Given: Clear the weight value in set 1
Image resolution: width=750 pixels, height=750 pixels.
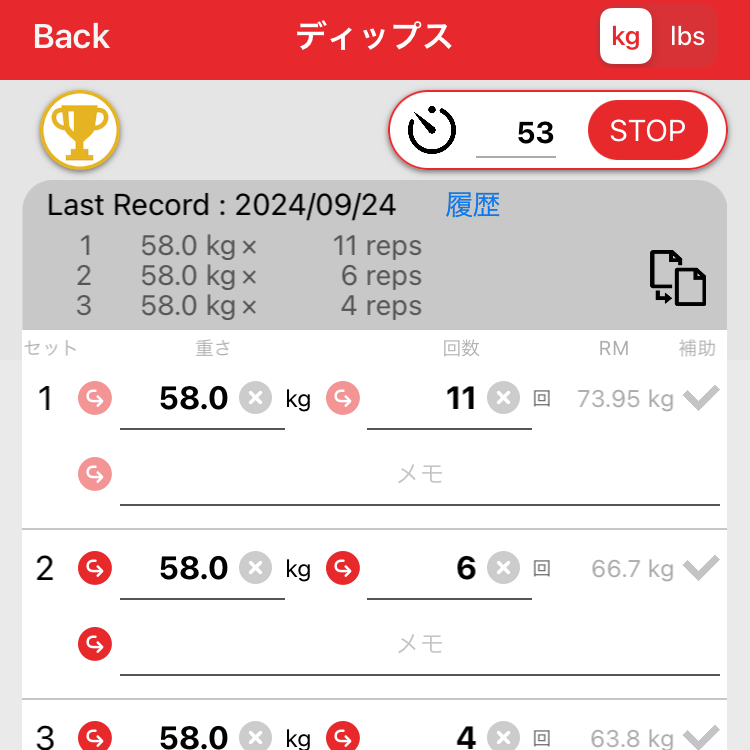Looking at the screenshot, I should coord(256,399).
